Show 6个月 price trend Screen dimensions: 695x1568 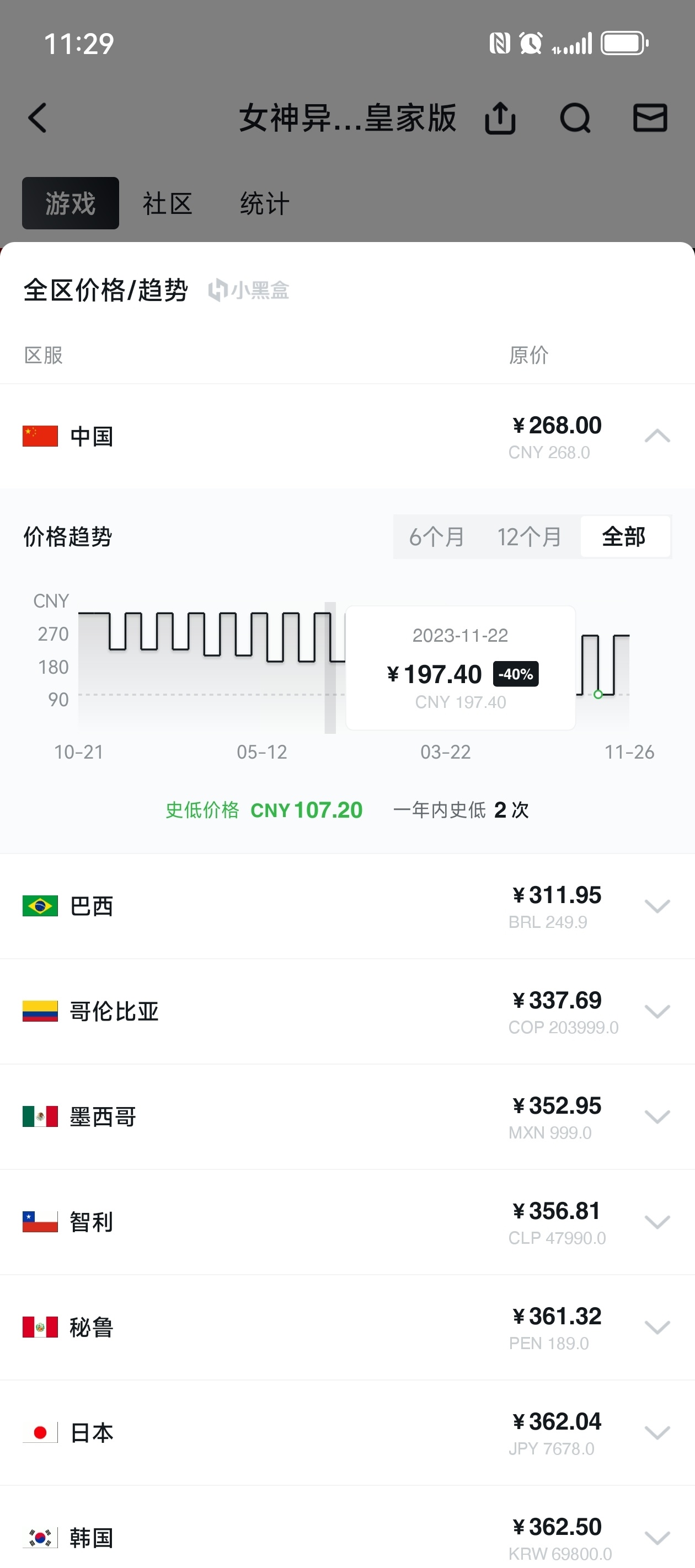point(436,536)
